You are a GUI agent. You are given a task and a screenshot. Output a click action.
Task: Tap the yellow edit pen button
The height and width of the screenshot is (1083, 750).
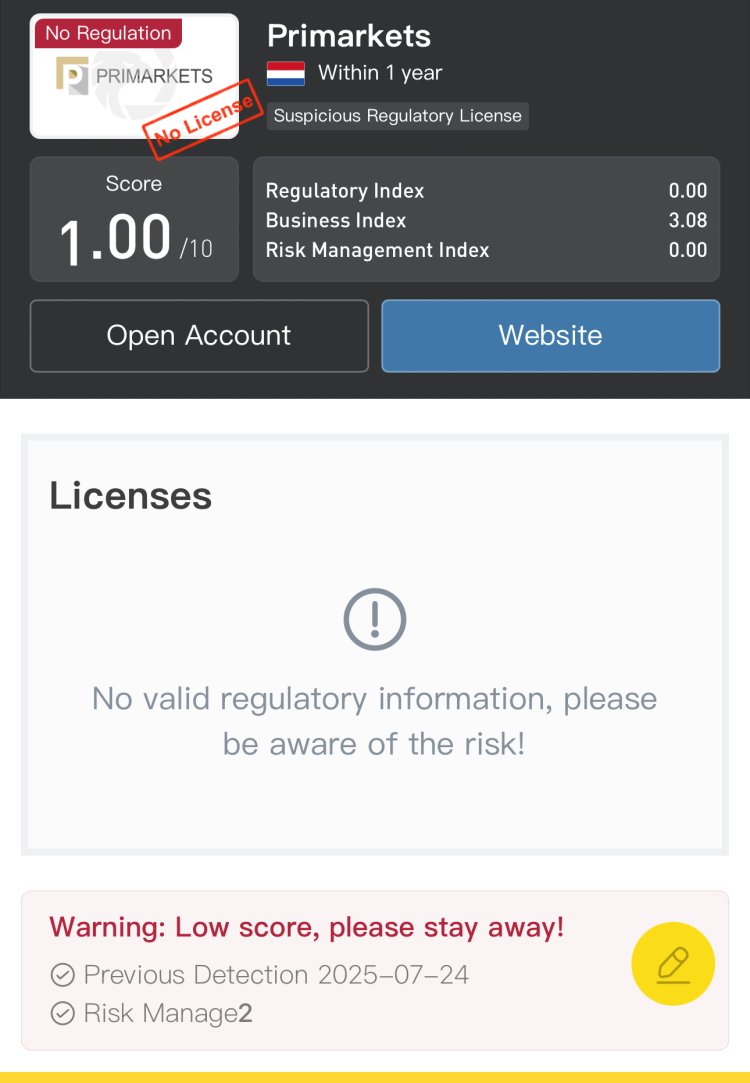click(x=673, y=963)
